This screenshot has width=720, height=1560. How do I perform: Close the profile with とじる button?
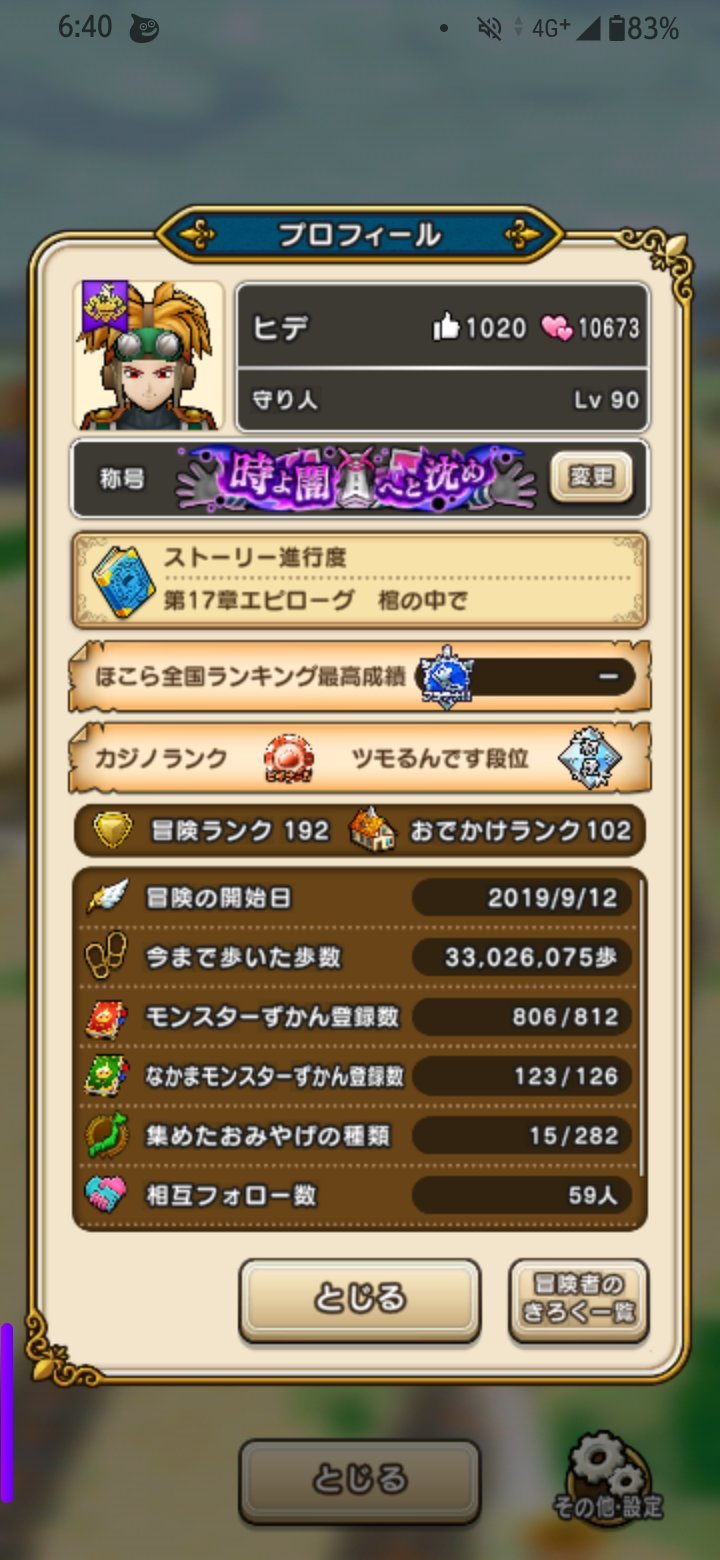tap(359, 1298)
